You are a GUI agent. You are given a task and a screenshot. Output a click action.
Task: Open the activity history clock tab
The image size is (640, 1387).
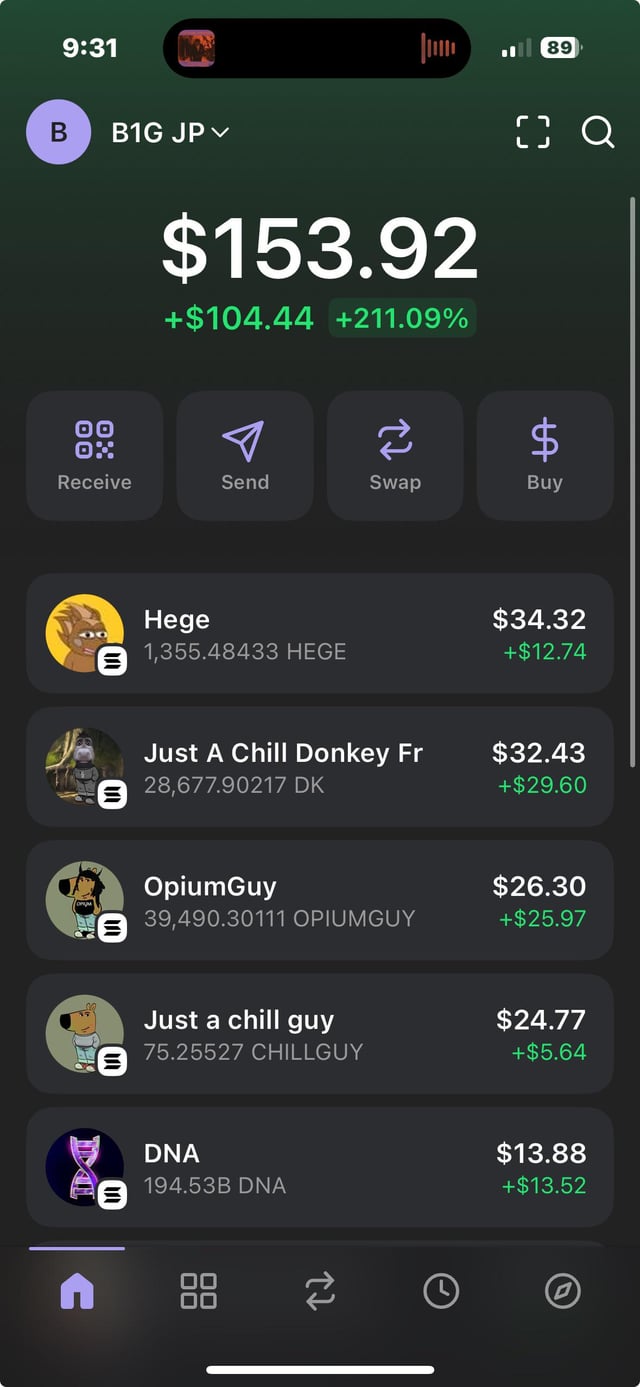441,1291
